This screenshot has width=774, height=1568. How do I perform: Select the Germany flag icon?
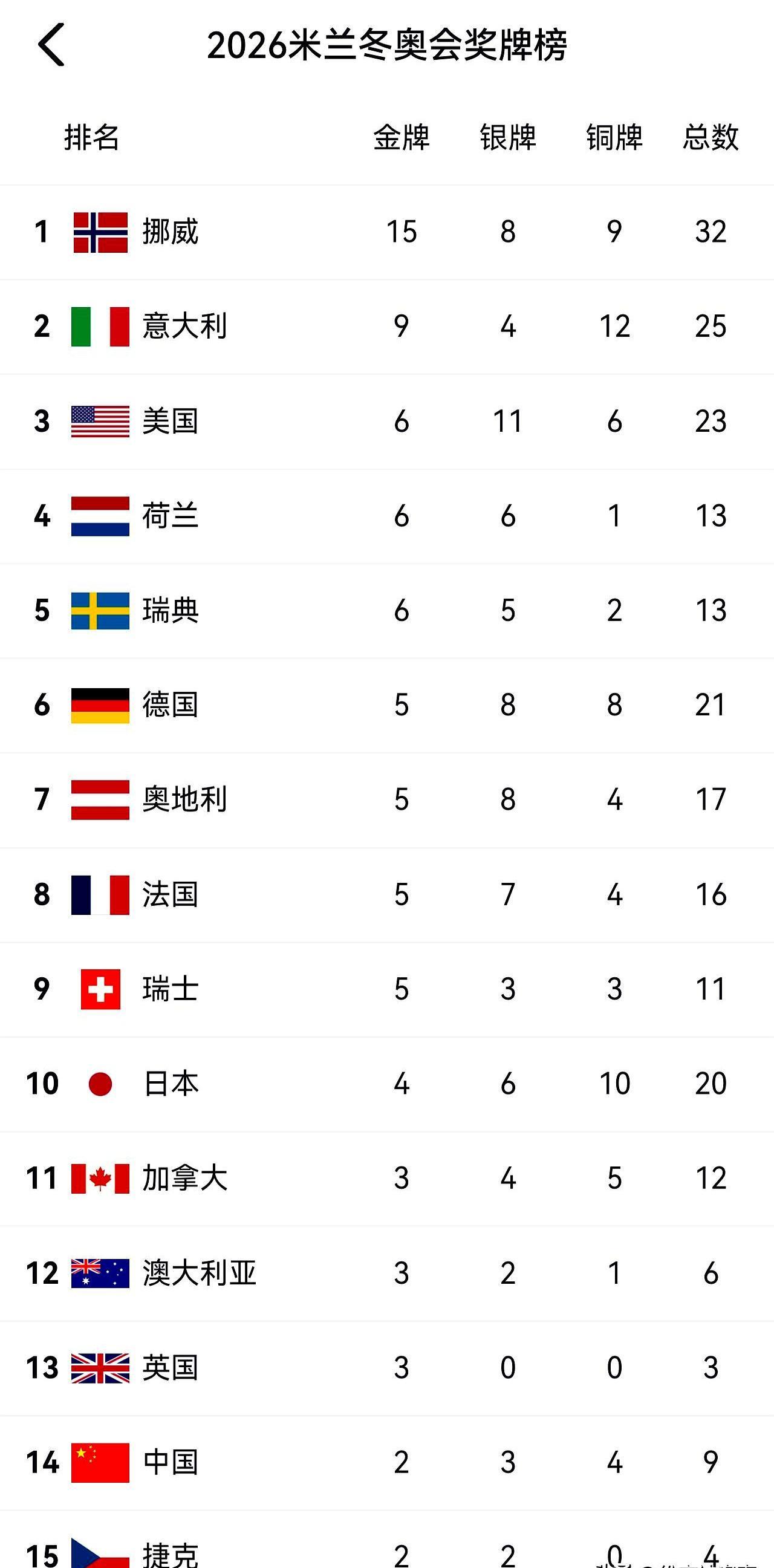[x=100, y=705]
